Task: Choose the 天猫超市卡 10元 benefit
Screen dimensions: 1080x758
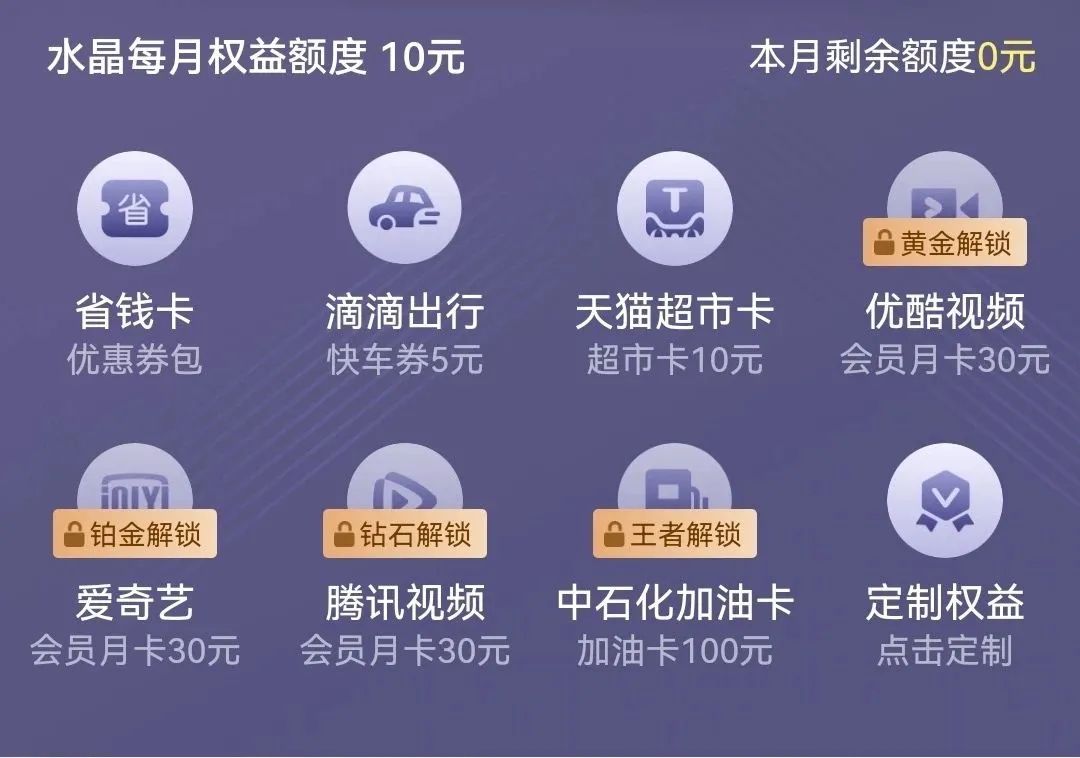Action: [x=675, y=212]
